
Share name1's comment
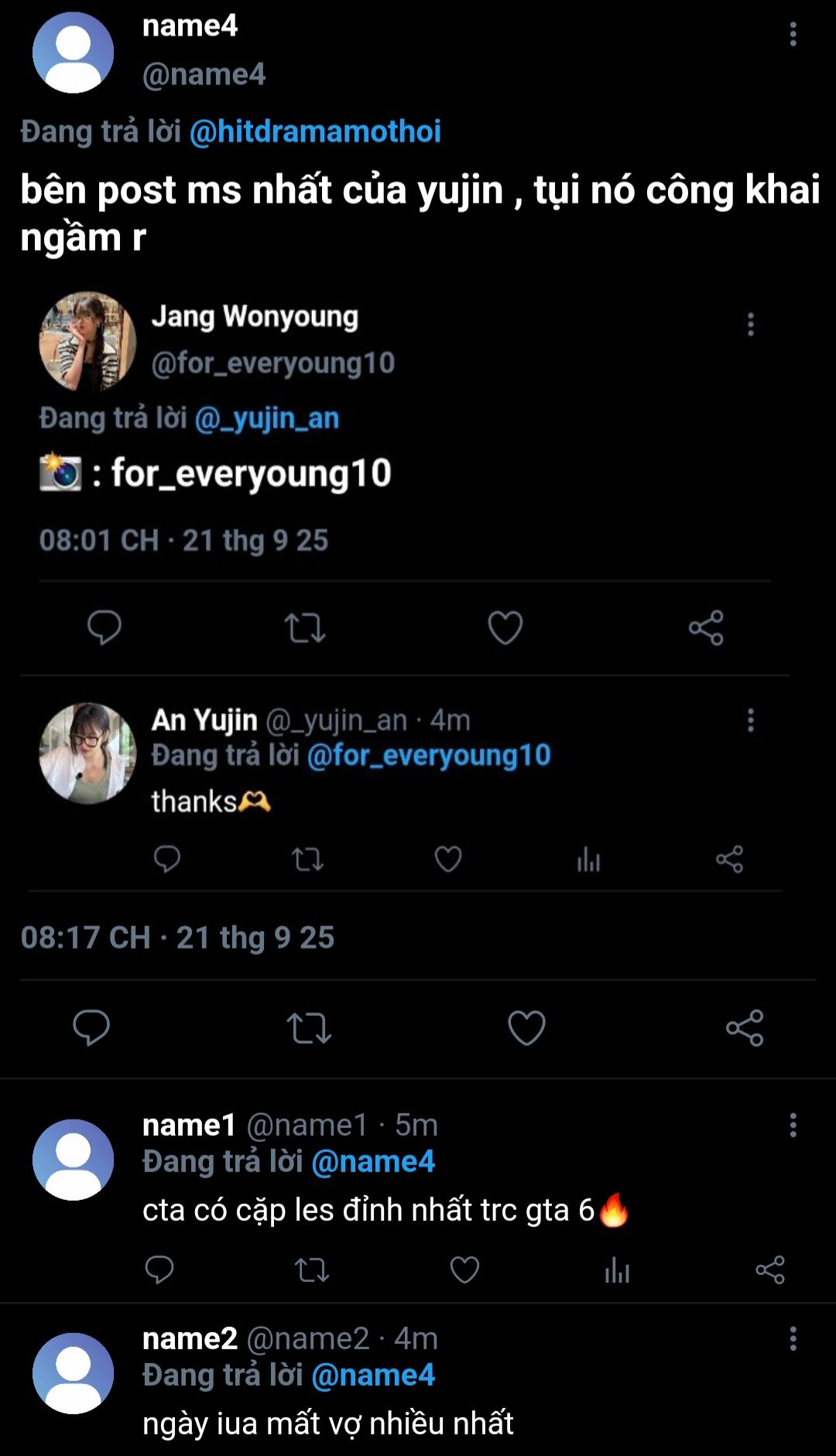pyautogui.click(x=770, y=1270)
